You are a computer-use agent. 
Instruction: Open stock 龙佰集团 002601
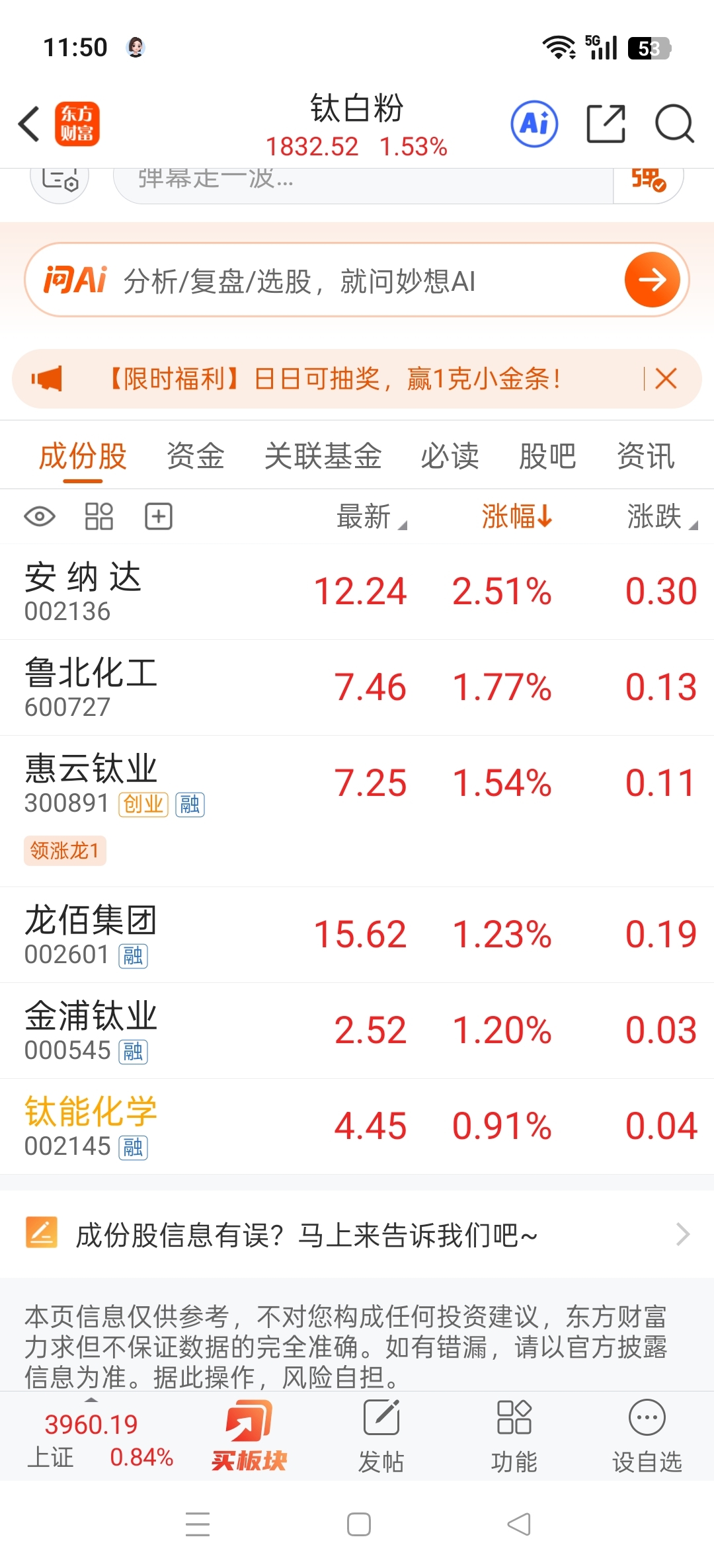click(x=357, y=935)
